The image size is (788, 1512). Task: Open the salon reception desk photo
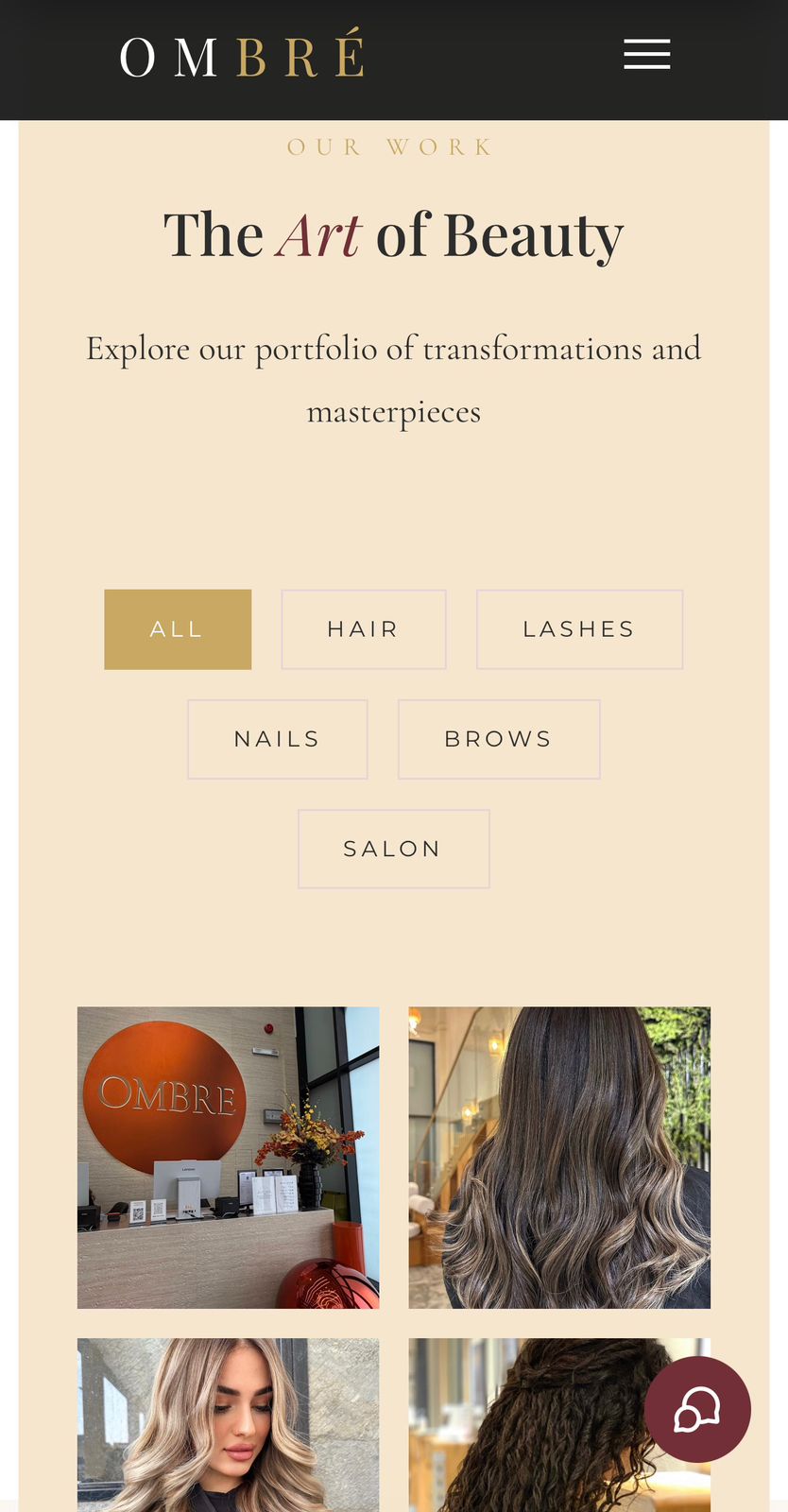pos(228,1157)
